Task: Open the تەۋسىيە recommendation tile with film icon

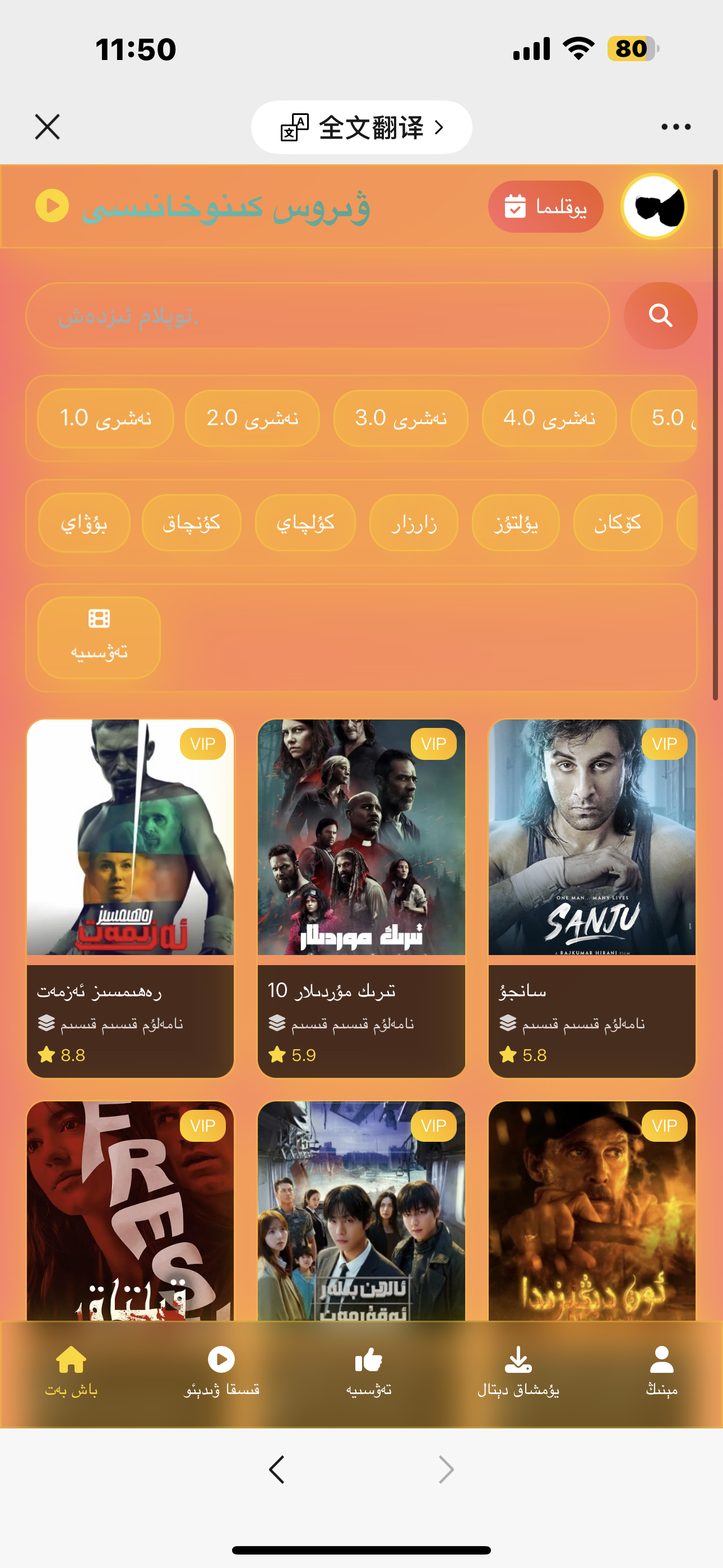Action: [x=99, y=637]
